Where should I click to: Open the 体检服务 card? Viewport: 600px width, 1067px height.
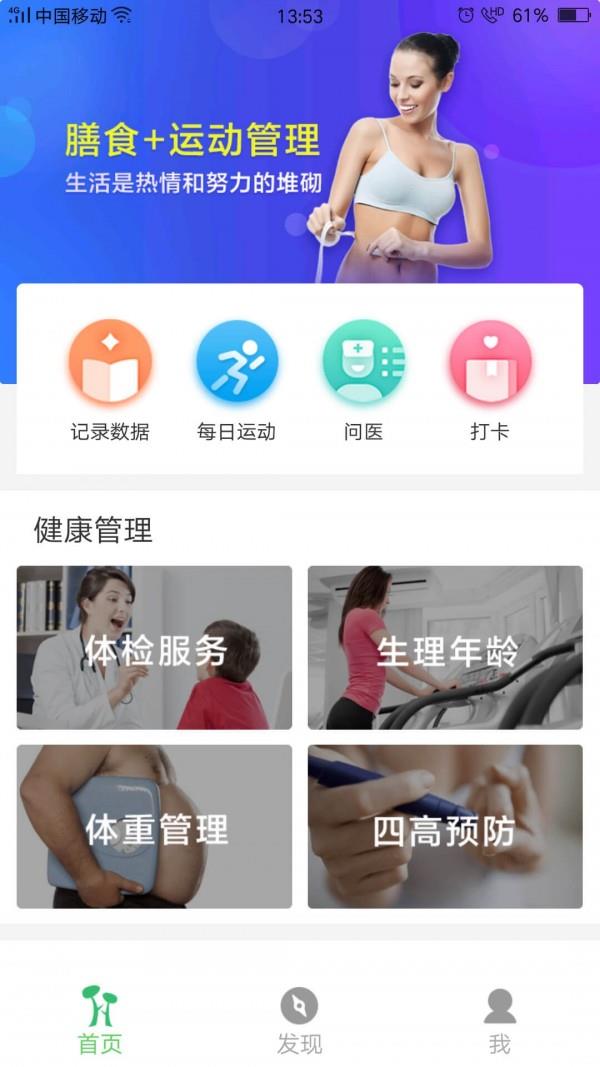(154, 647)
